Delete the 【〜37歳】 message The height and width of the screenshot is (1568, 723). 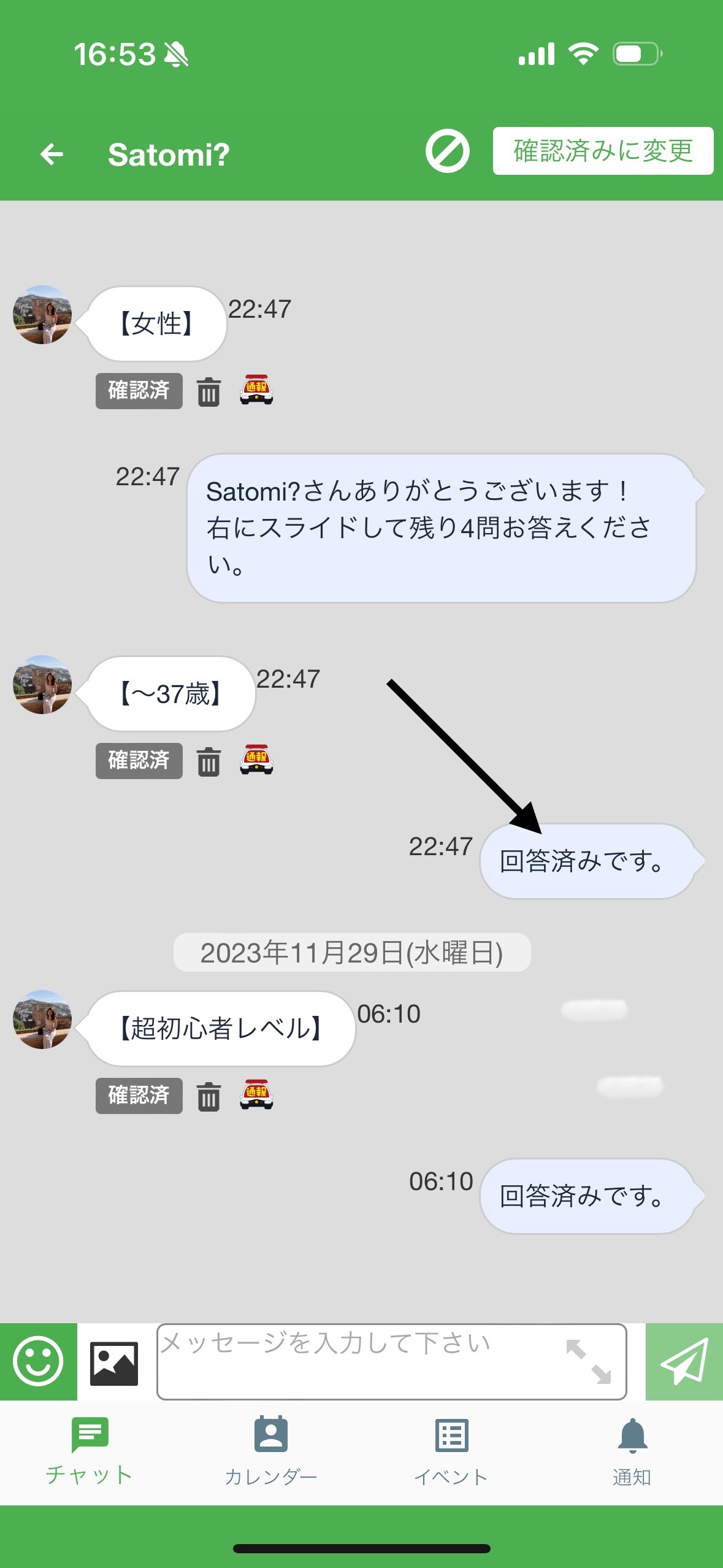pos(208,761)
